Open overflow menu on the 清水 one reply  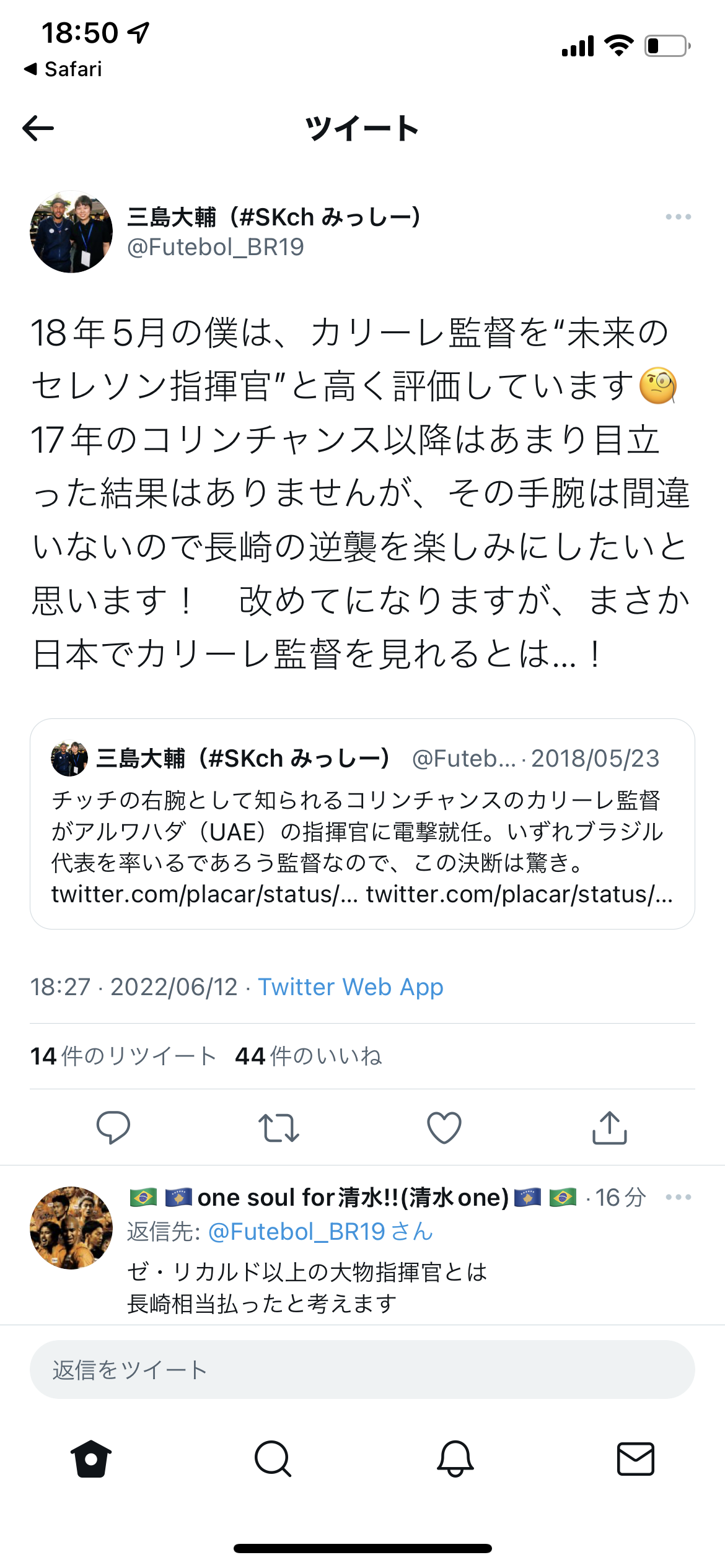pos(678,1197)
